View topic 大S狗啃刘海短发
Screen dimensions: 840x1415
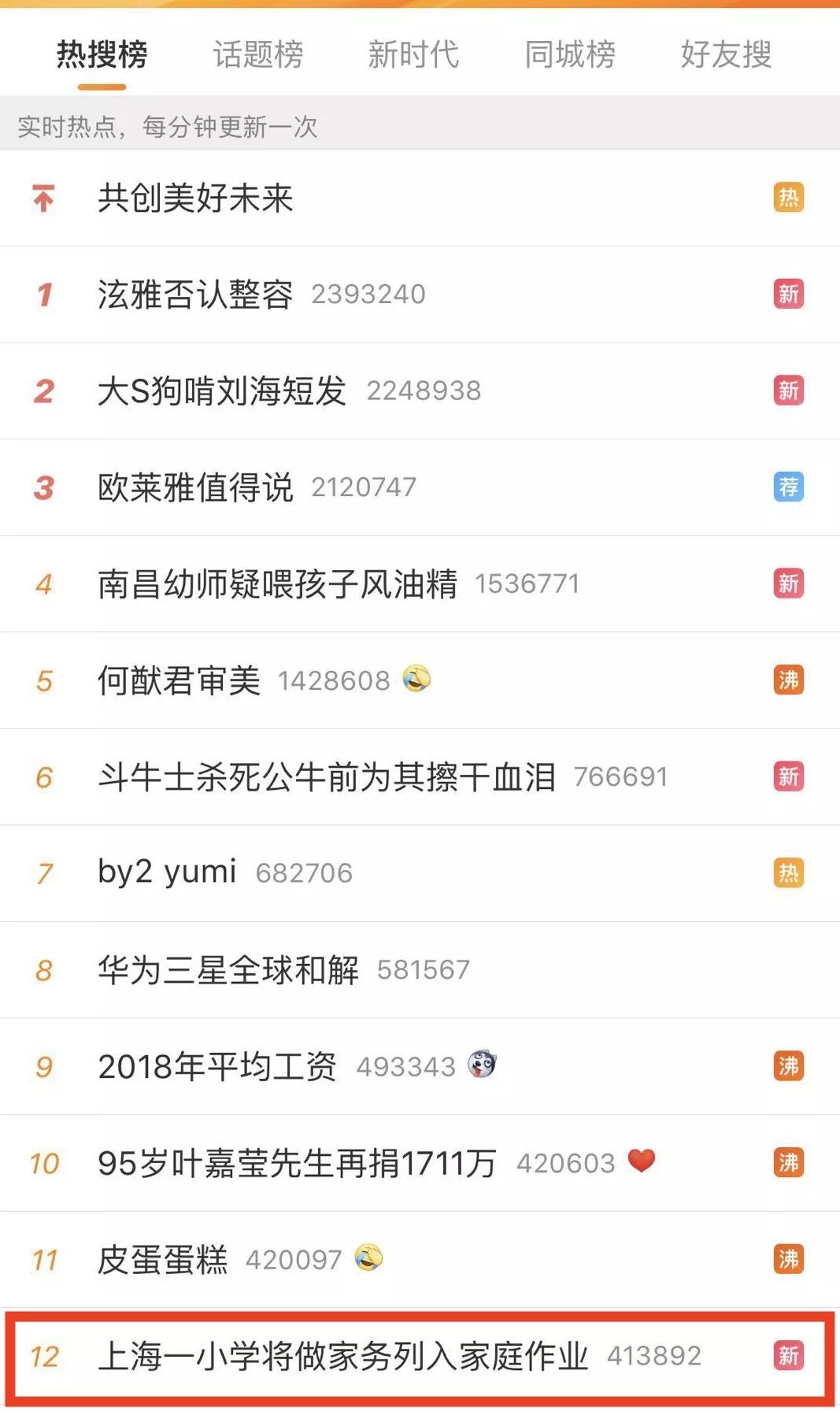pyautogui.click(x=222, y=391)
